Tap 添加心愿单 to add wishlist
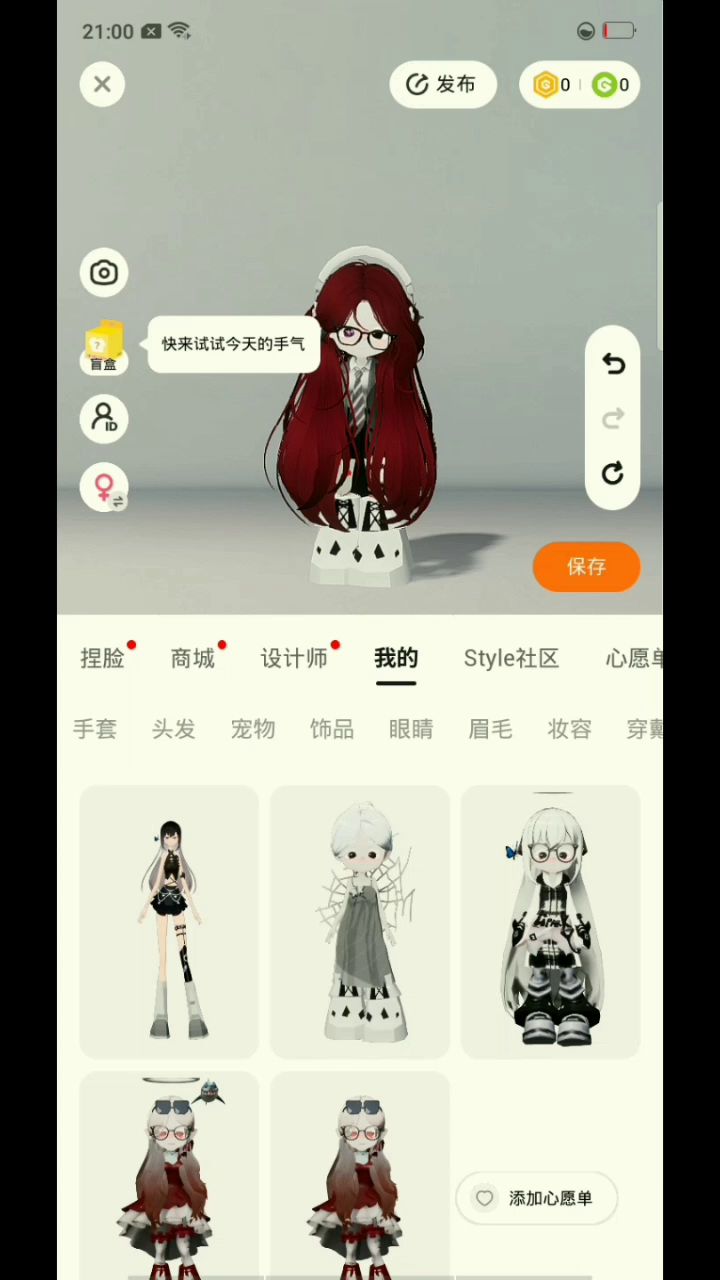This screenshot has width=720, height=1280. click(537, 1198)
